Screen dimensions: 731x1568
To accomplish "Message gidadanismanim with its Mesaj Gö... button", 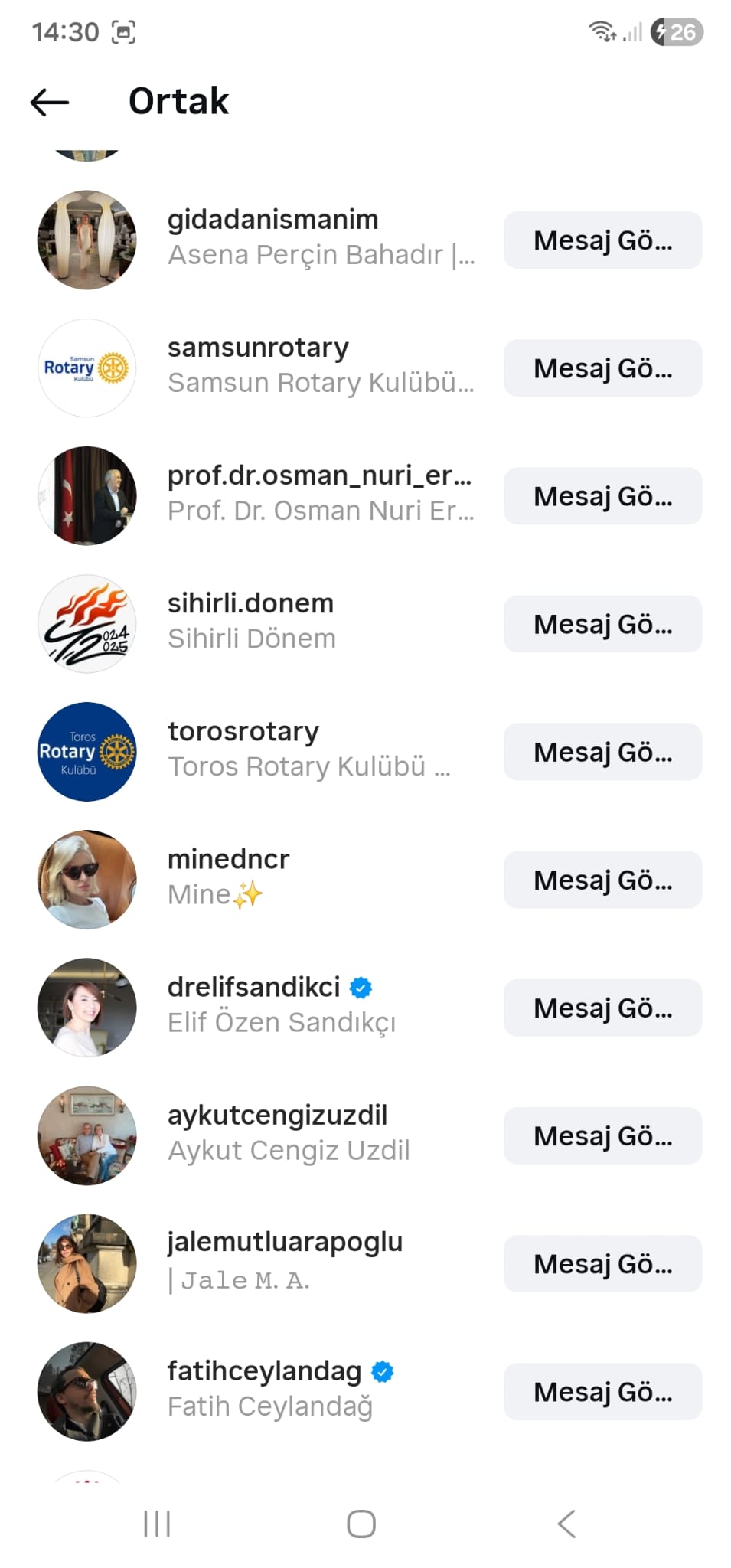I will coord(602,240).
